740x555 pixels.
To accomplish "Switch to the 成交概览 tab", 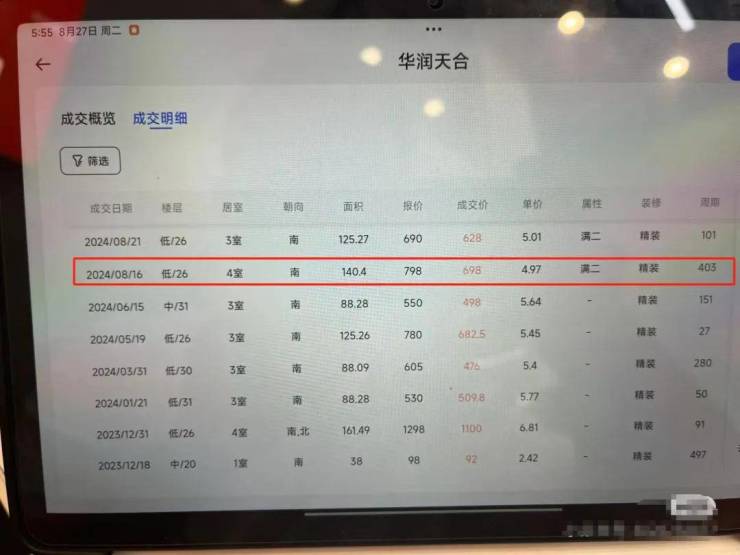I will 88,118.
